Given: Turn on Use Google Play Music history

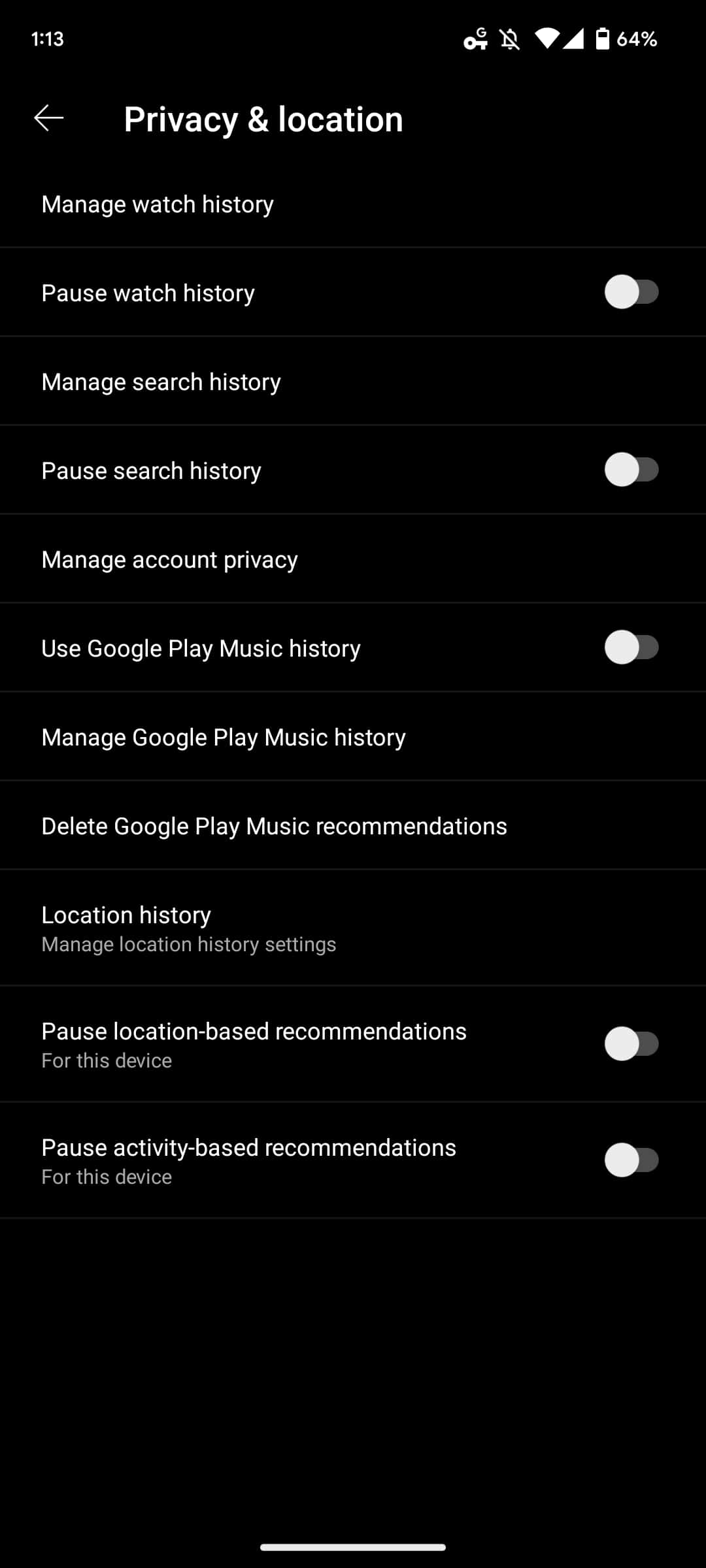Looking at the screenshot, I should (x=631, y=647).
